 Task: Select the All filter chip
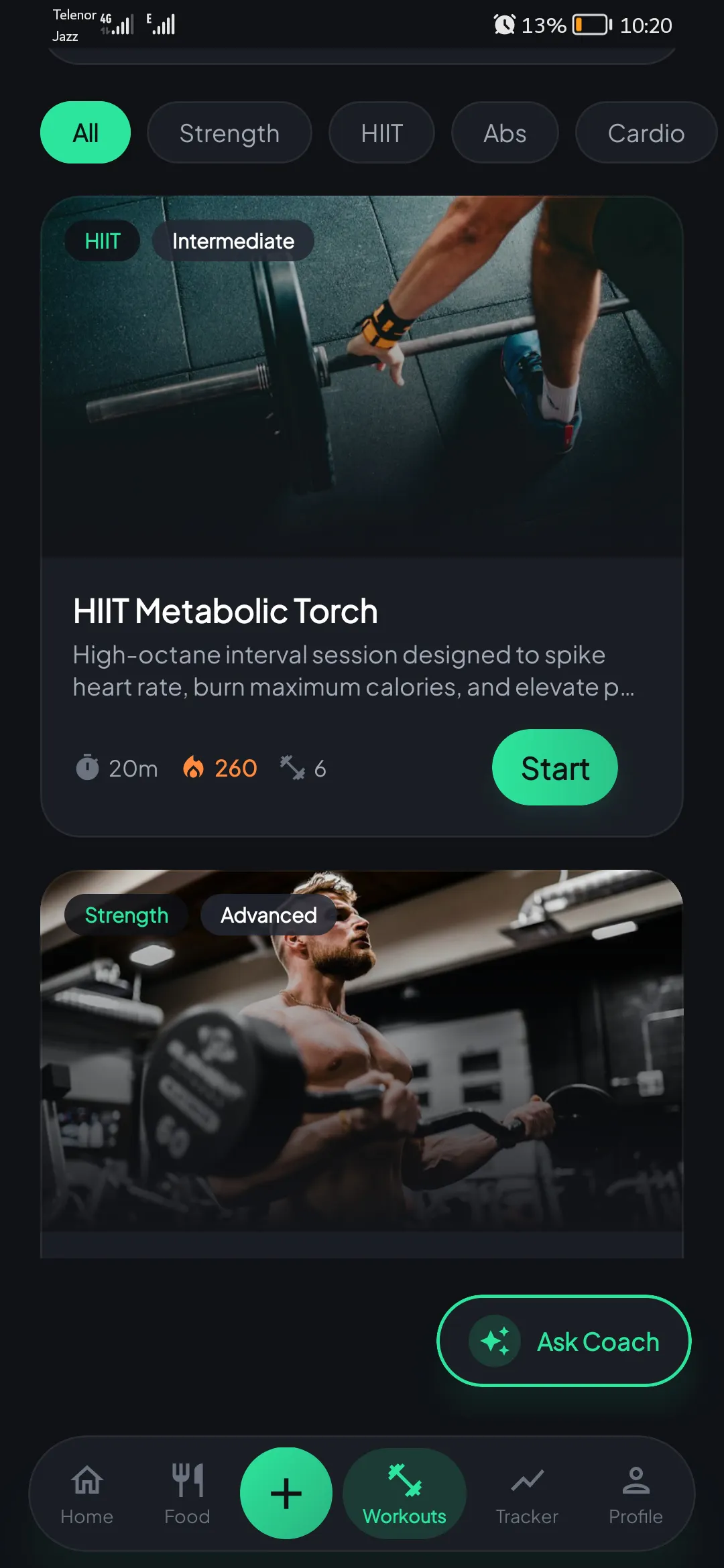tap(85, 133)
